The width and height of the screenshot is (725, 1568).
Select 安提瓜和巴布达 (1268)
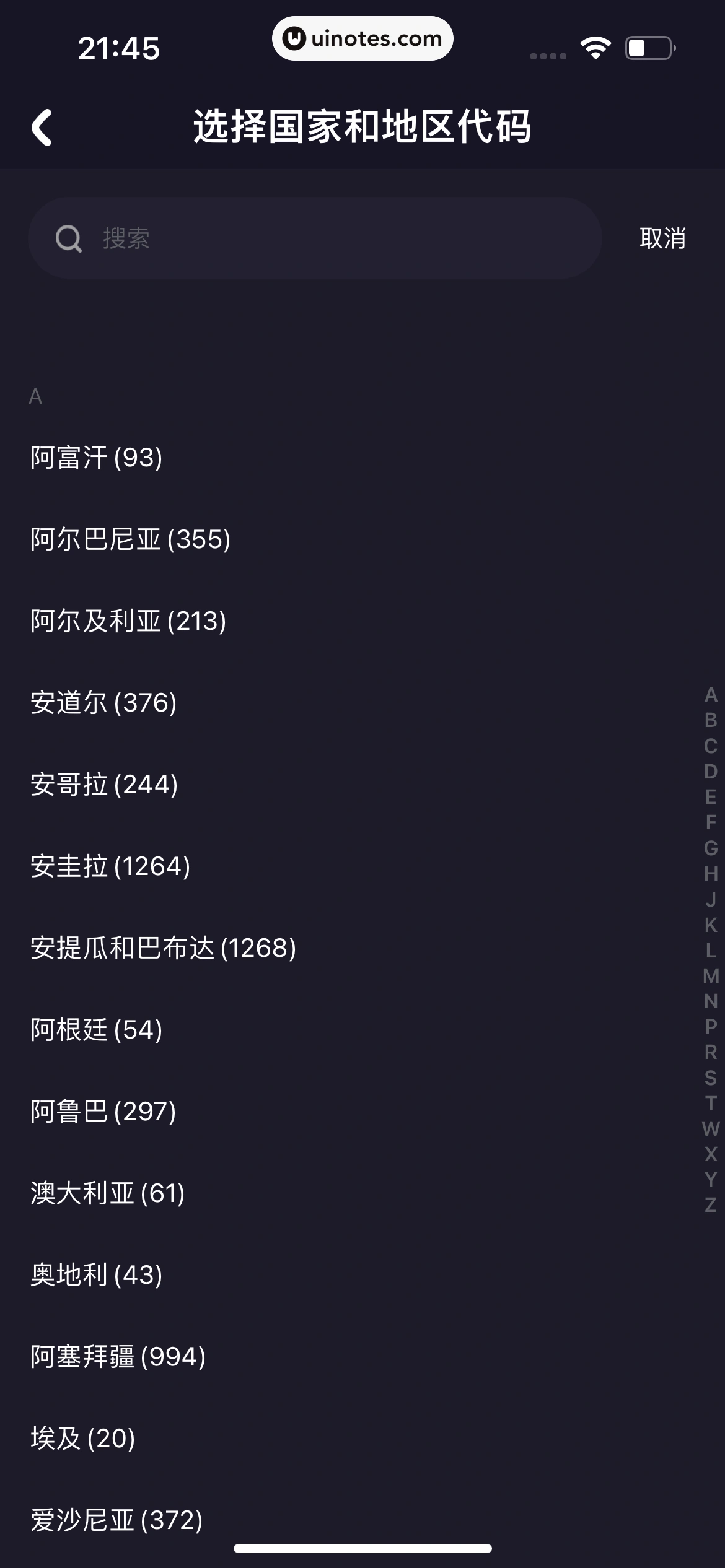pyautogui.click(x=164, y=948)
